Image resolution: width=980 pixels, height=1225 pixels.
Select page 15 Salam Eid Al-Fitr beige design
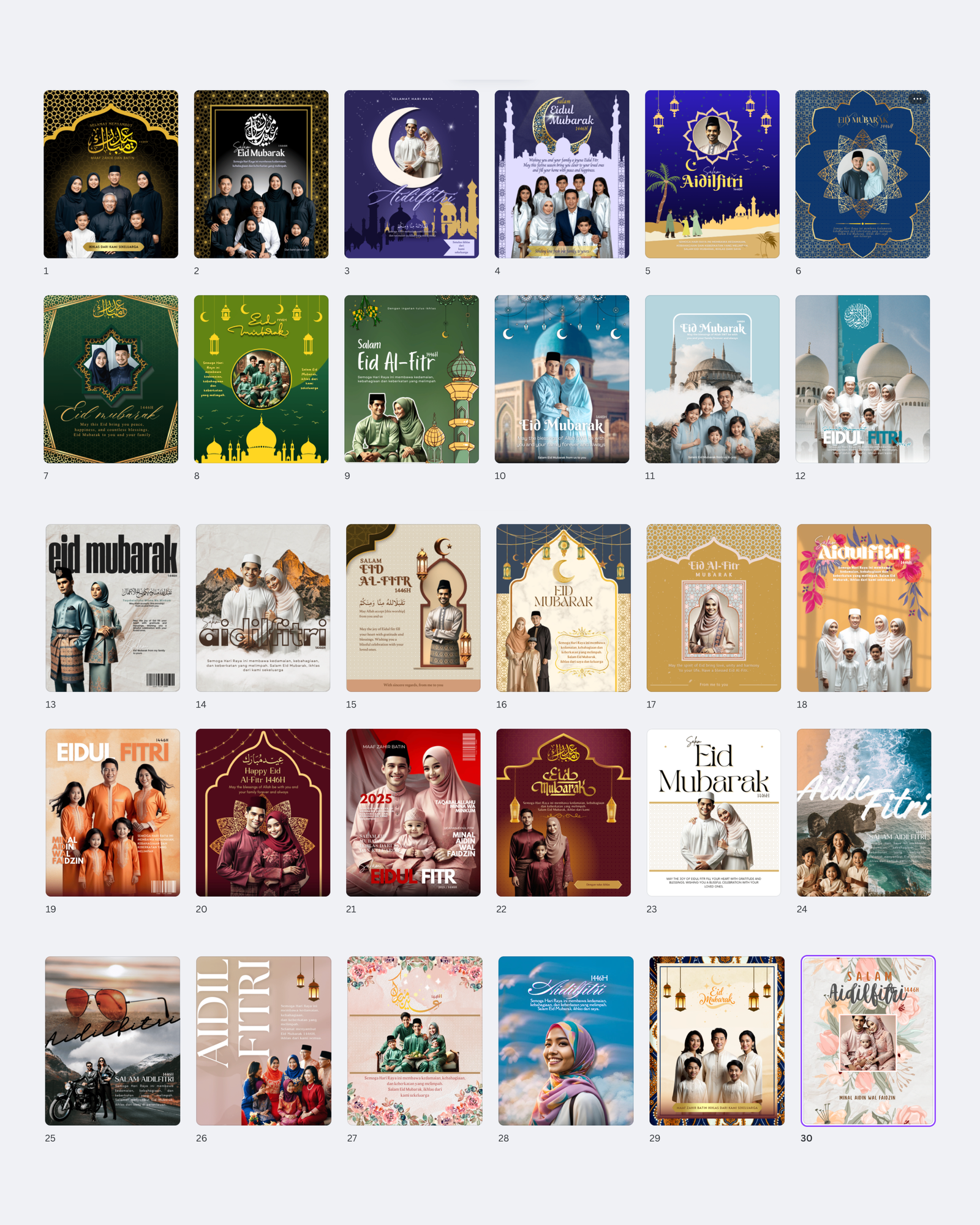tap(413, 608)
